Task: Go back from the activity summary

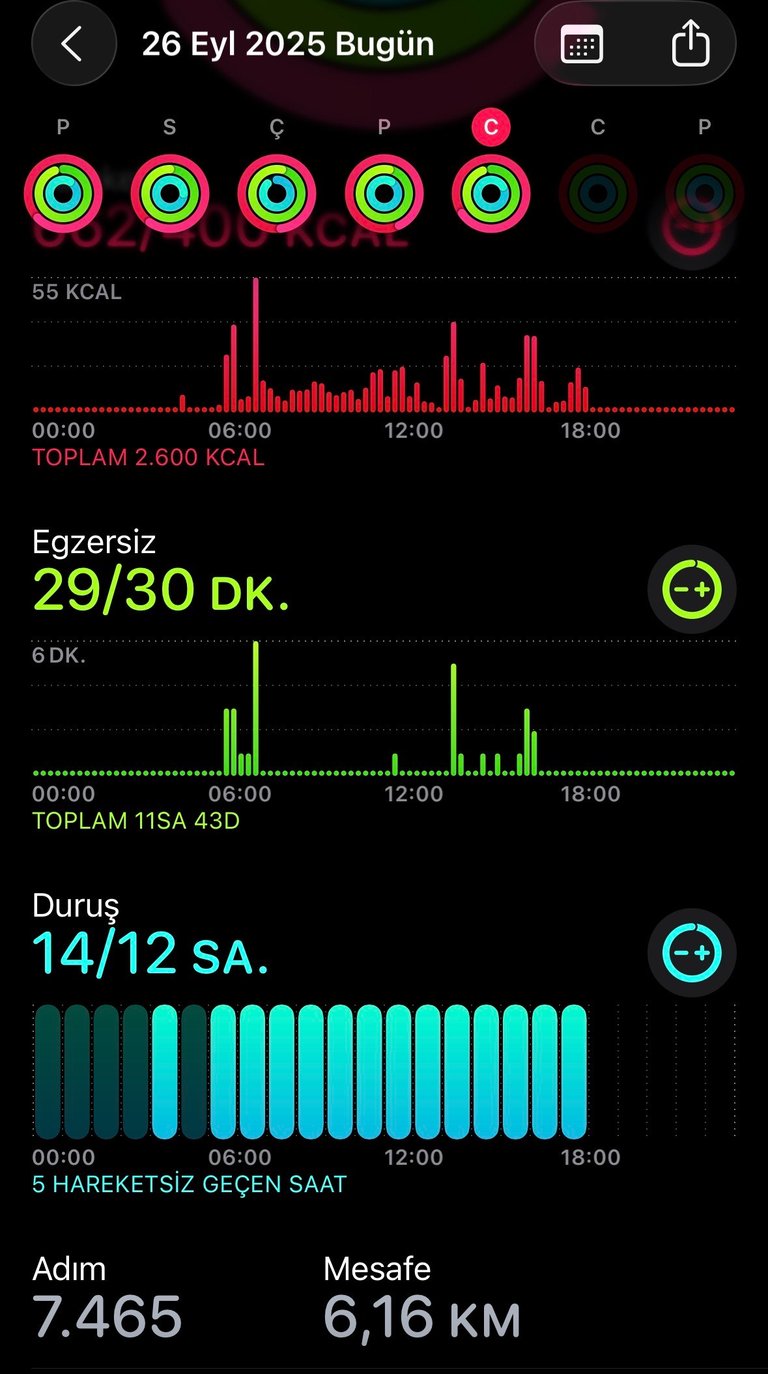Action: (x=72, y=44)
